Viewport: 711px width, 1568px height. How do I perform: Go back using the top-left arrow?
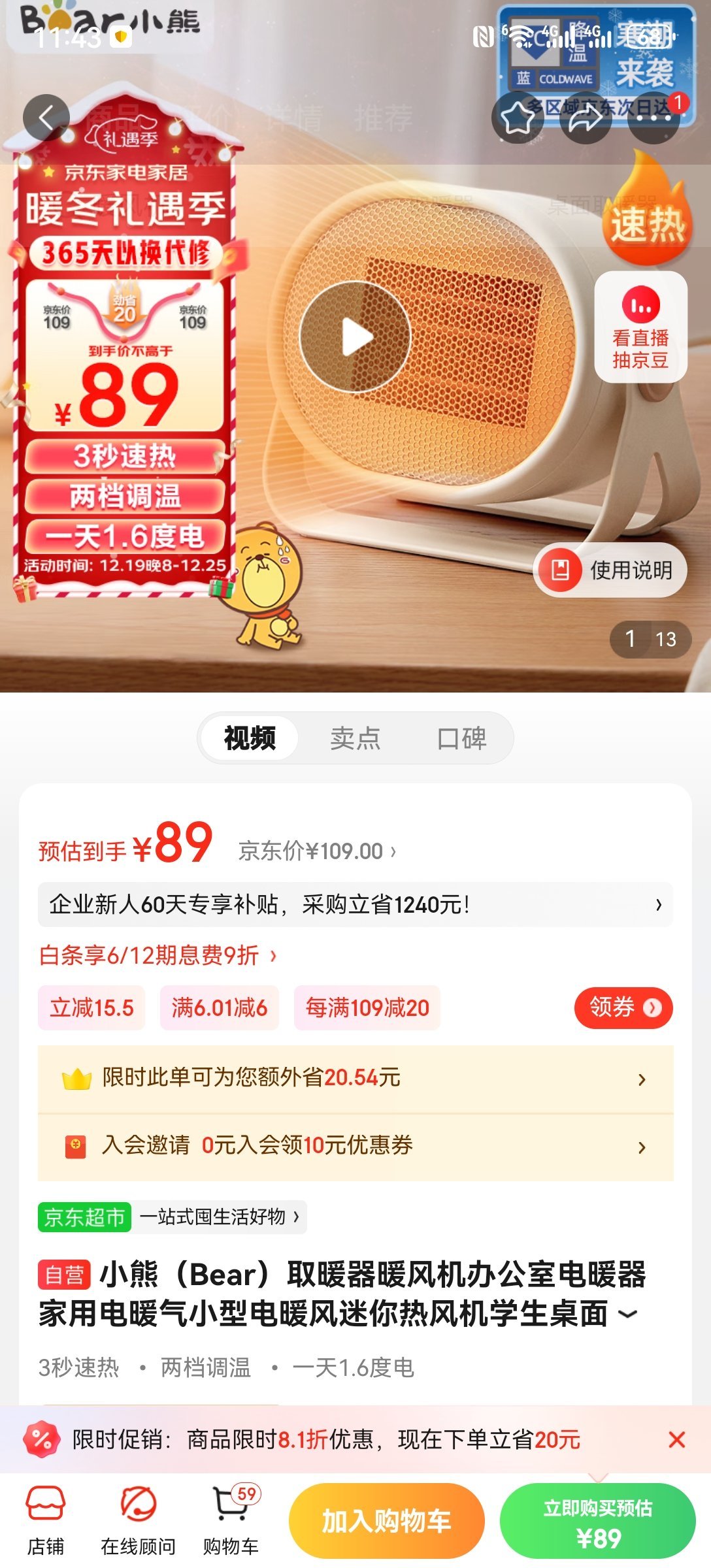(x=46, y=118)
